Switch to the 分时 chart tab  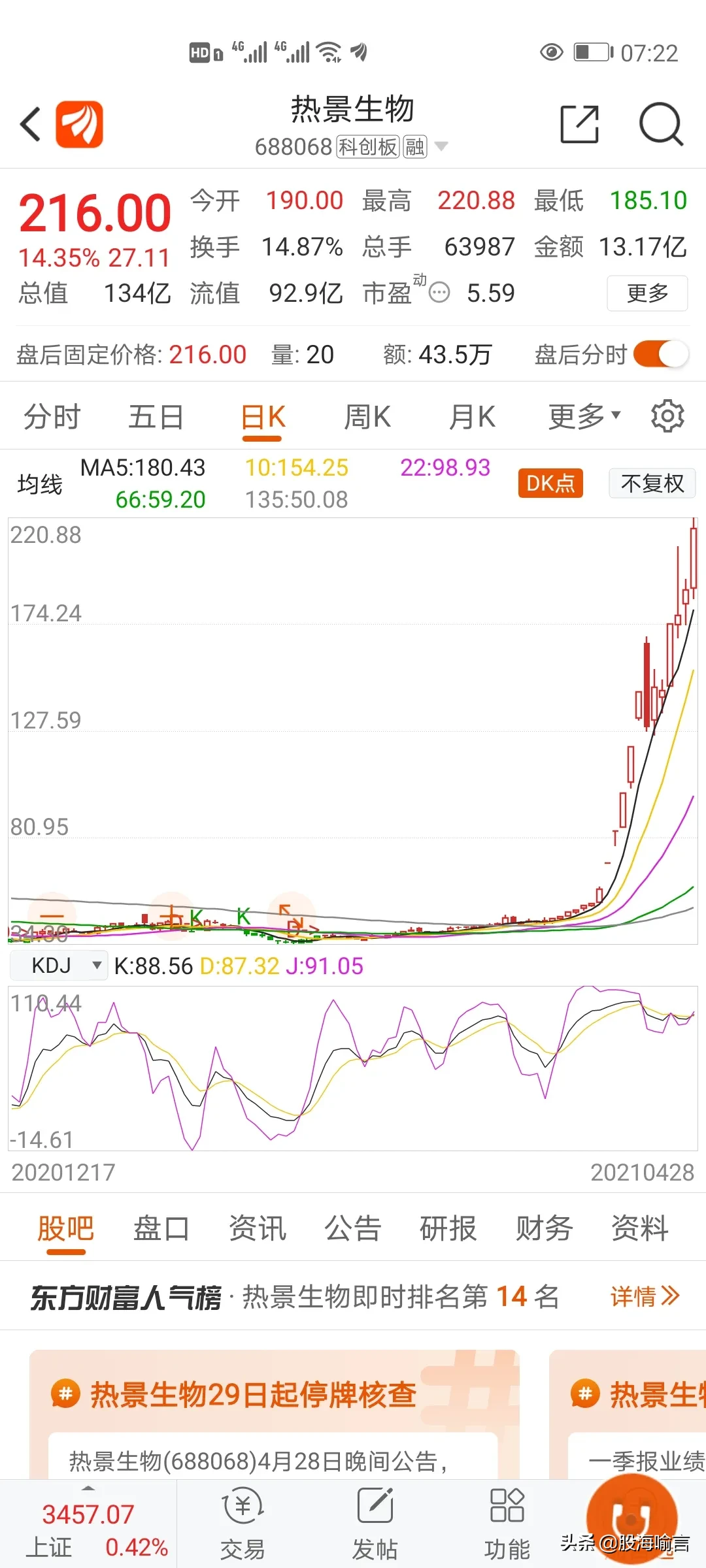(52, 417)
